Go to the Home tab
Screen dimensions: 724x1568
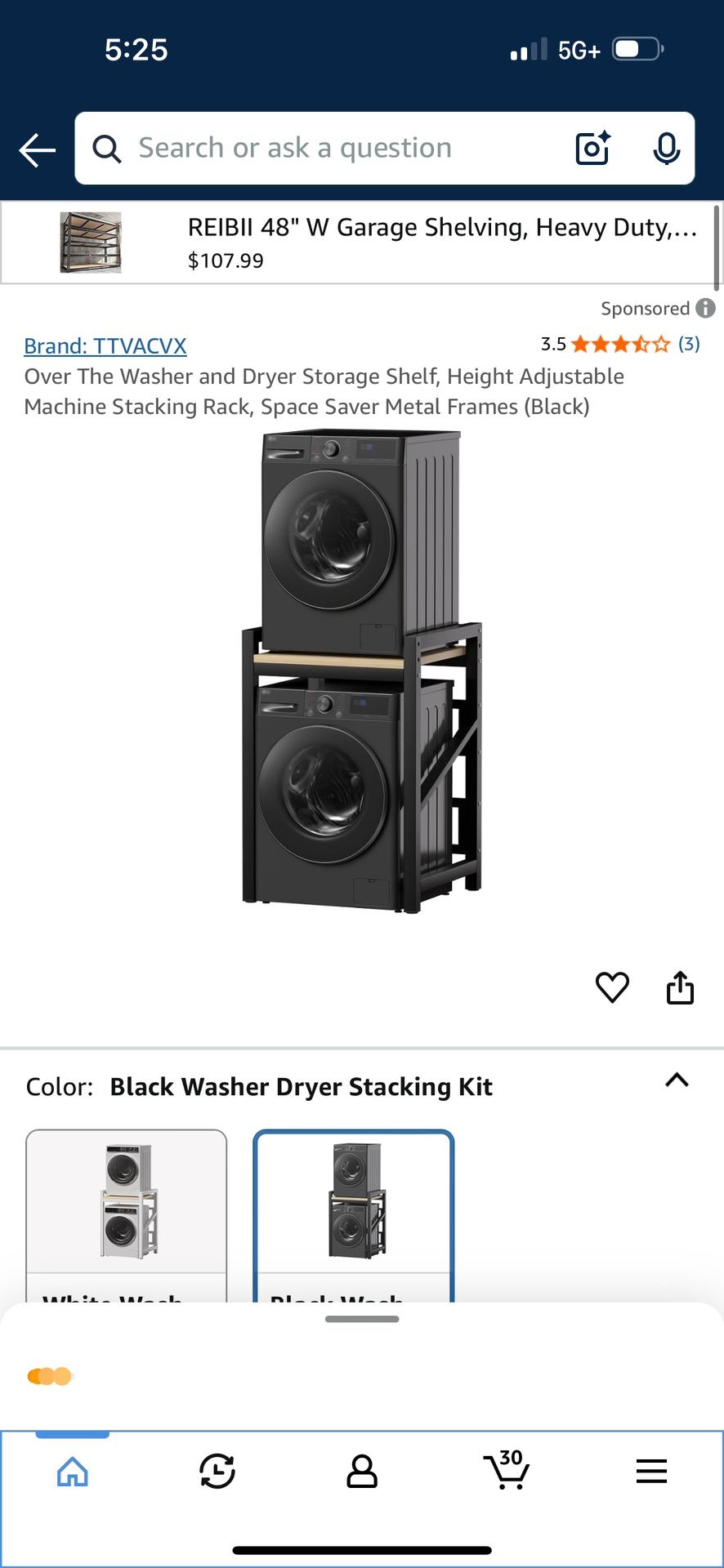[x=73, y=1472]
